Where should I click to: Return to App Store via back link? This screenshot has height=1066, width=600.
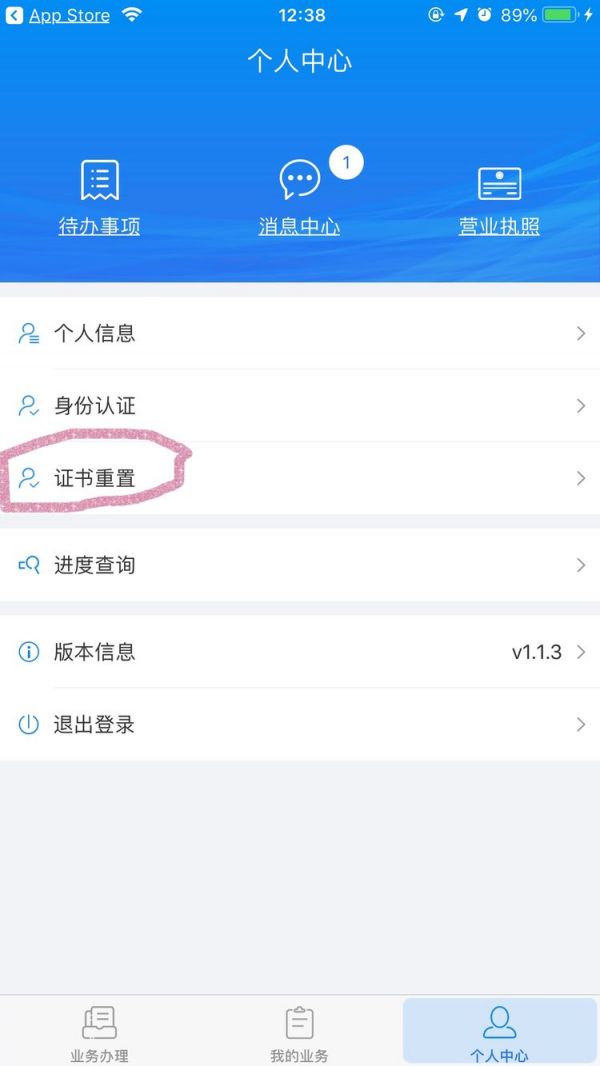60,15
